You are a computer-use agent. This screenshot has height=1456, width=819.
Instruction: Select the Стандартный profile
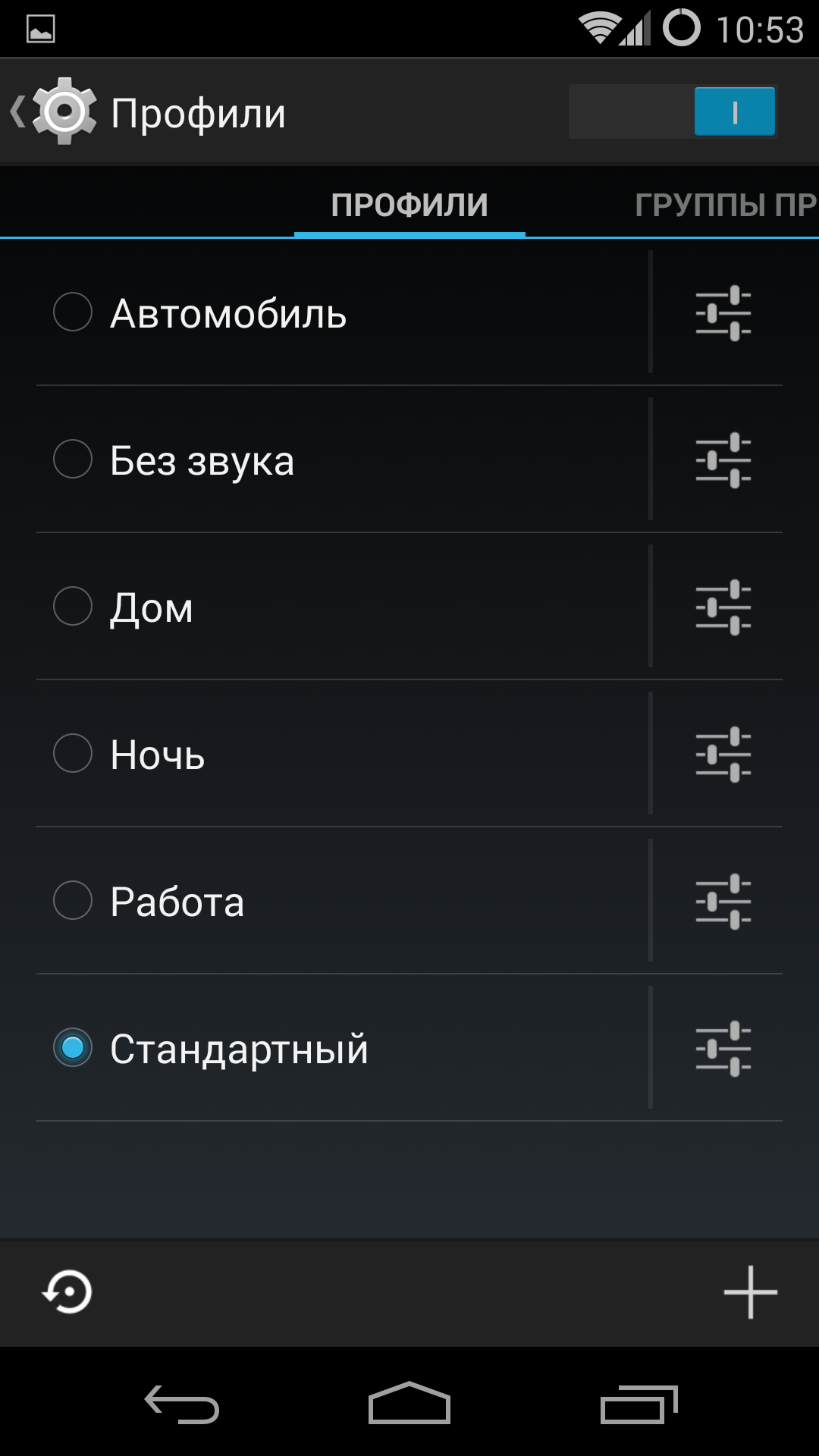coord(239,1048)
